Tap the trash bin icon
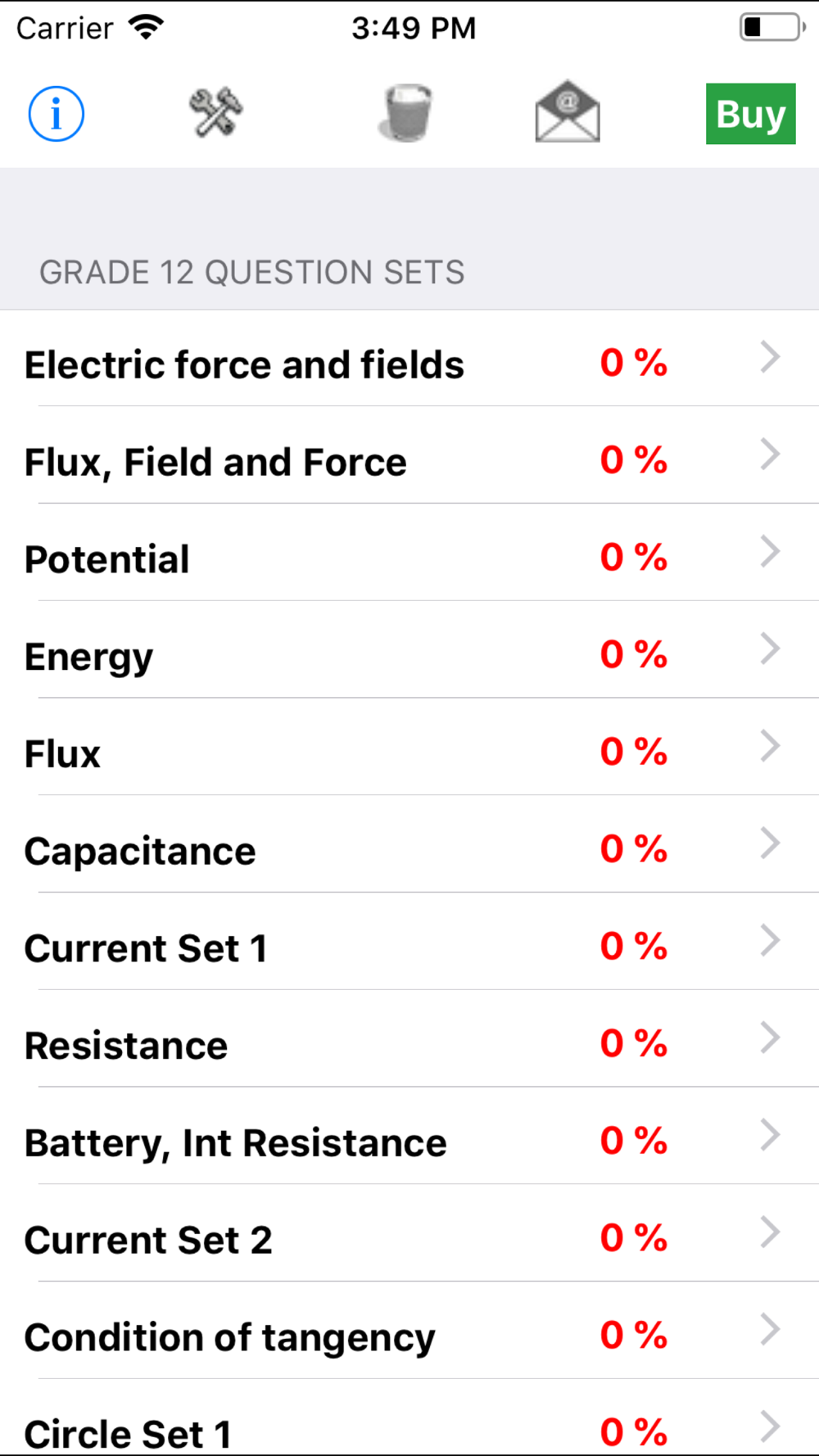Image resolution: width=819 pixels, height=1456 pixels. pyautogui.click(x=406, y=113)
